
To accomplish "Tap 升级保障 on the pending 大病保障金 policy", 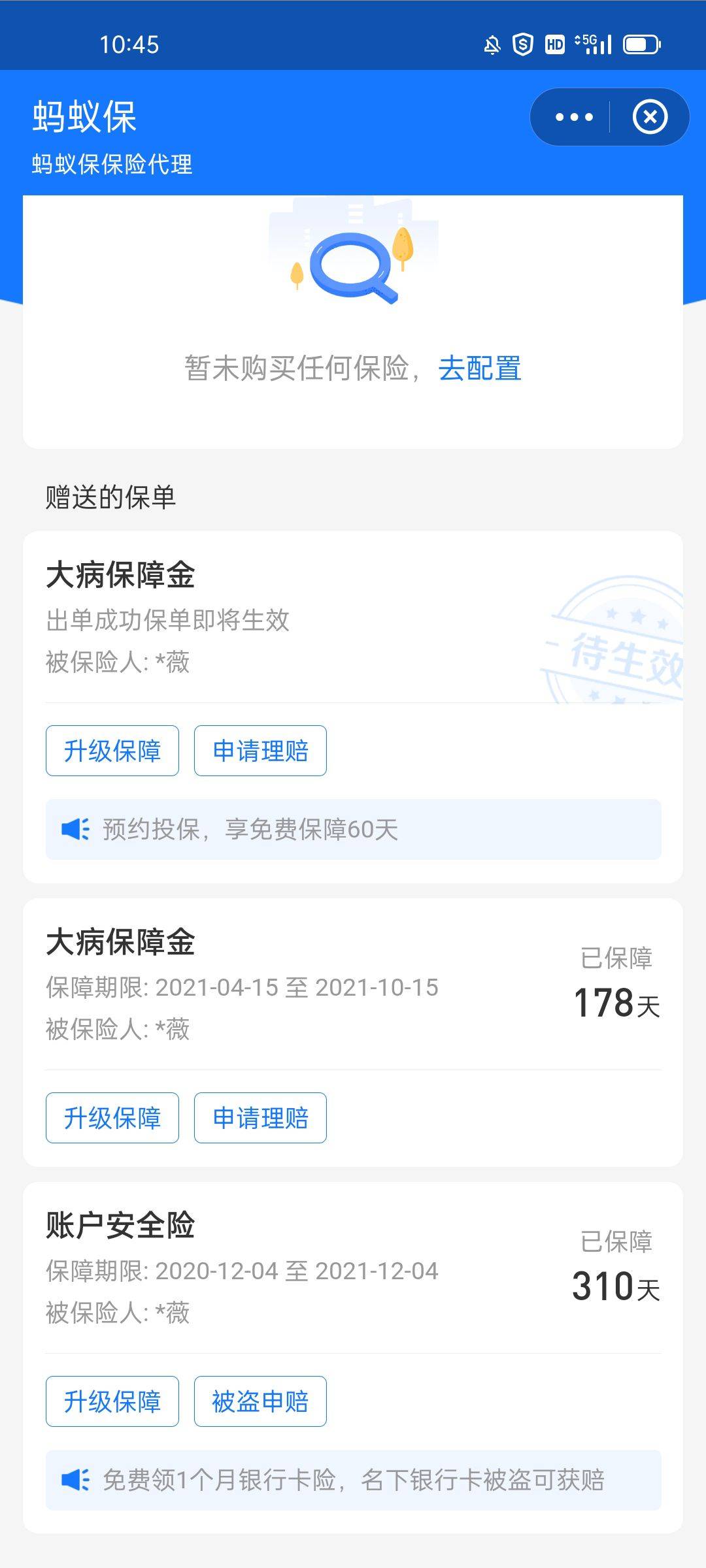I will [x=112, y=751].
